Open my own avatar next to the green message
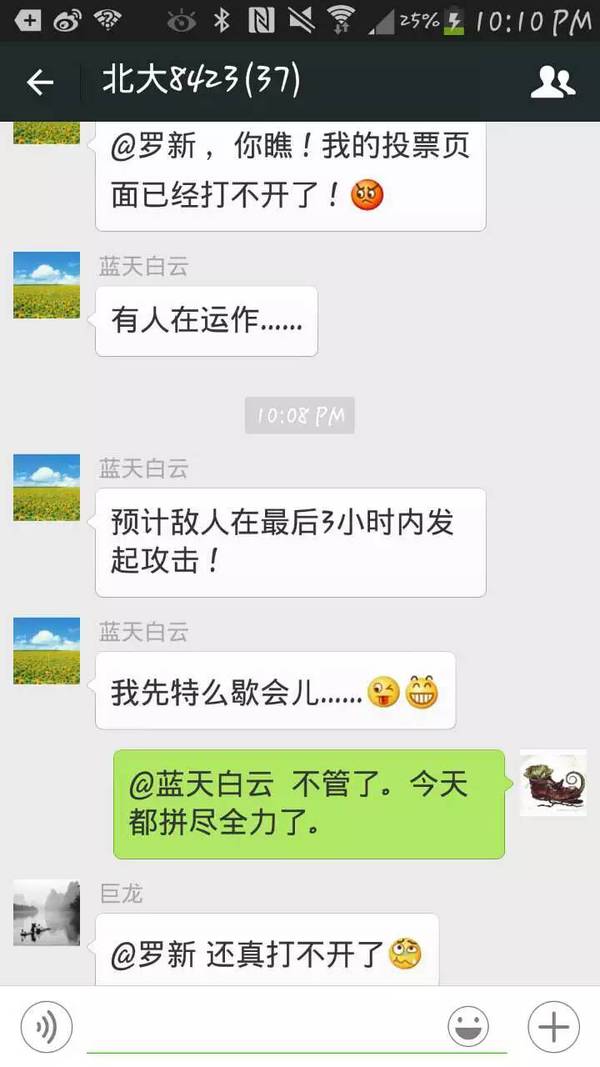 (x=553, y=783)
